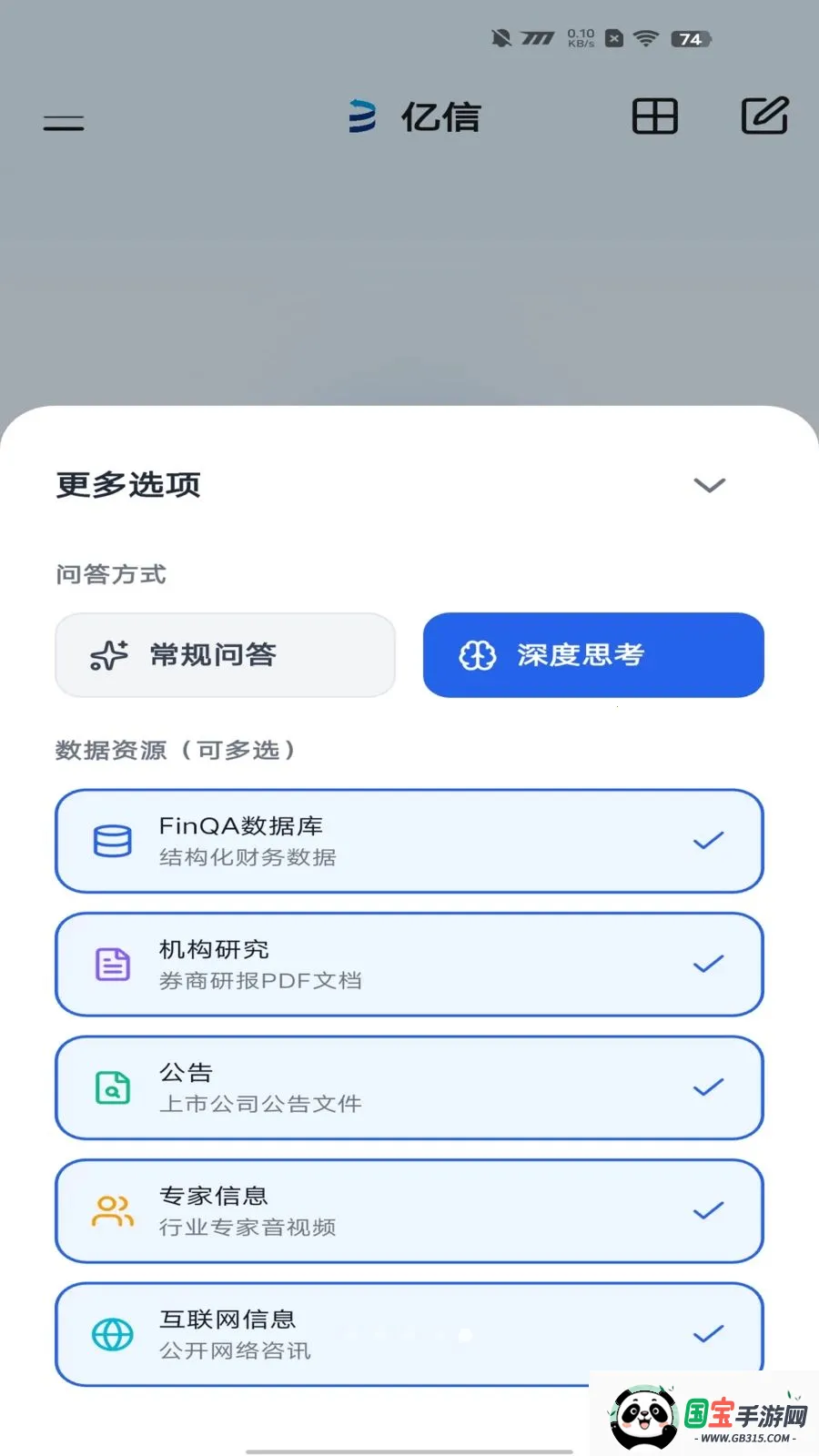Select the 深度思考 mode
Image resolution: width=819 pixels, height=1456 pixels.
[x=592, y=654]
